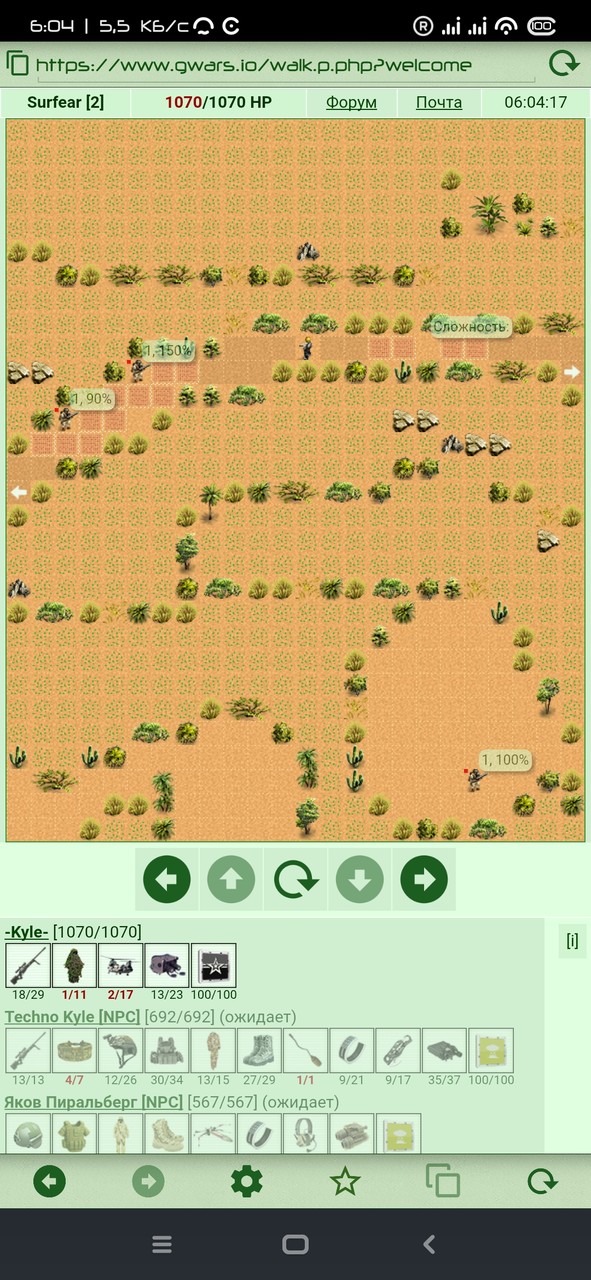
Task: Move down with the arrow pad
Action: (x=360, y=880)
